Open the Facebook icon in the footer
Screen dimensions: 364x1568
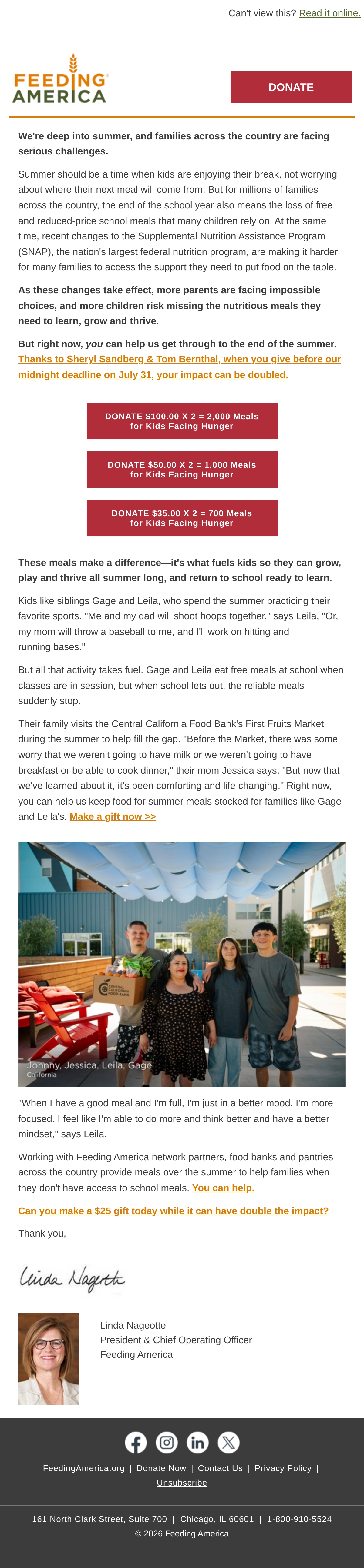coord(136,1443)
